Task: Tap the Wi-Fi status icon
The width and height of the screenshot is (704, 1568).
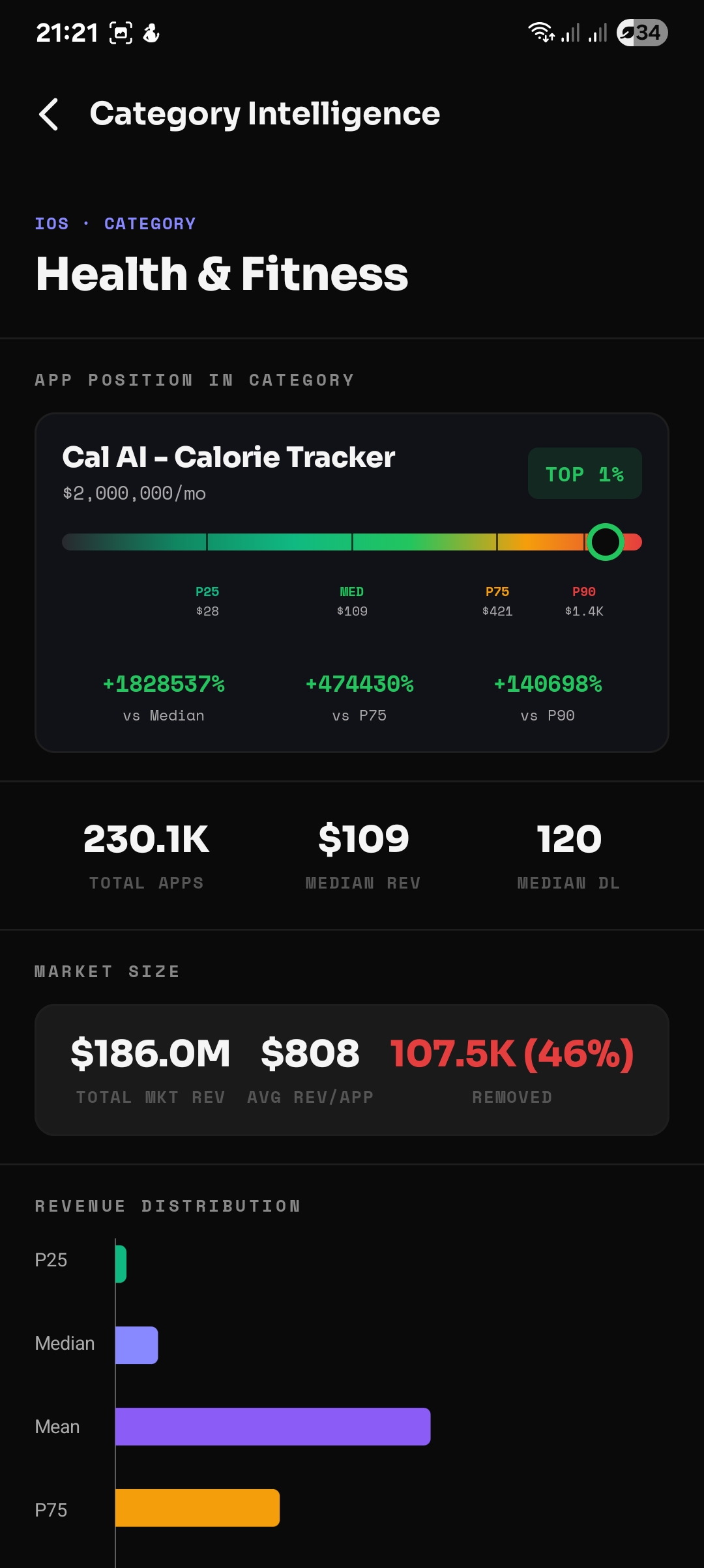Action: (x=540, y=31)
